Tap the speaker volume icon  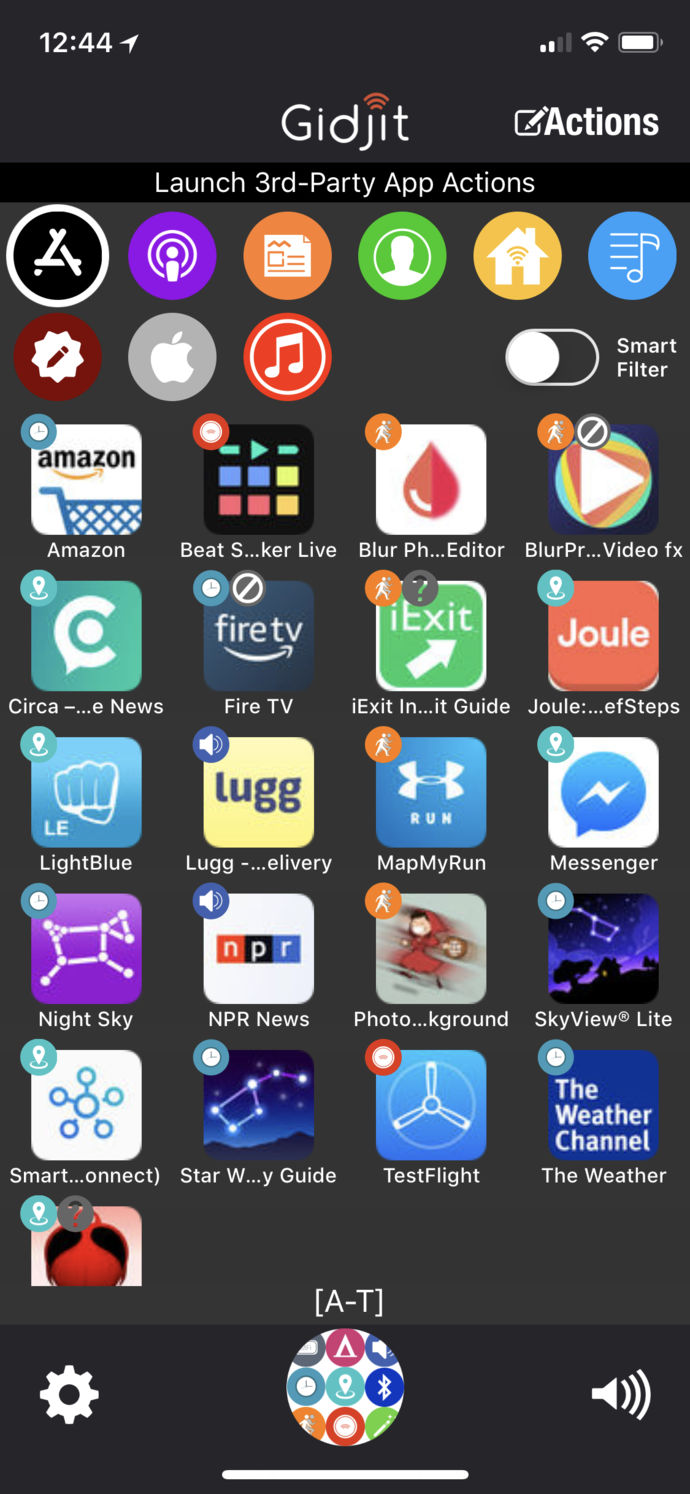pos(621,1394)
